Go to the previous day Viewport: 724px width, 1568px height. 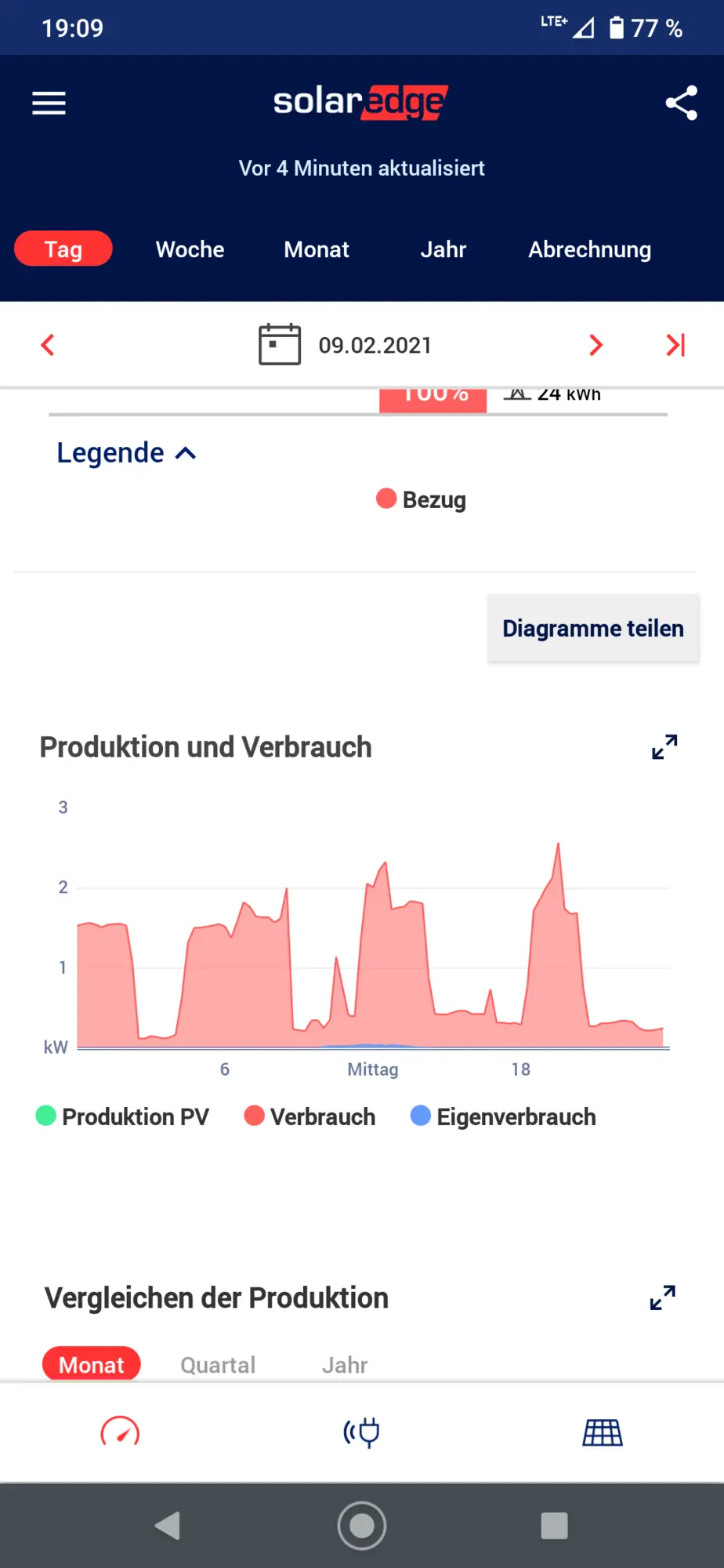tap(48, 345)
